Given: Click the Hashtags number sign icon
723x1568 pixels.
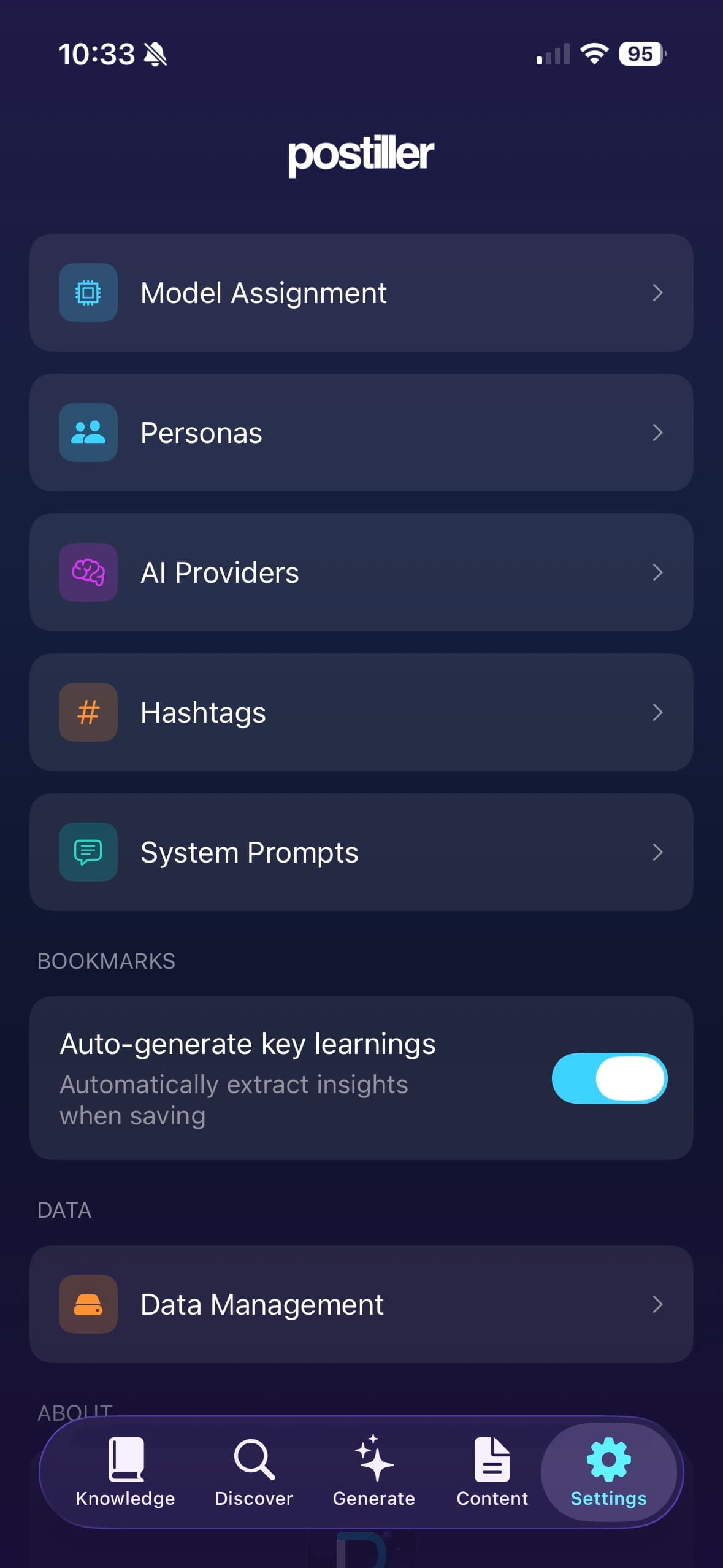Looking at the screenshot, I should point(87,712).
